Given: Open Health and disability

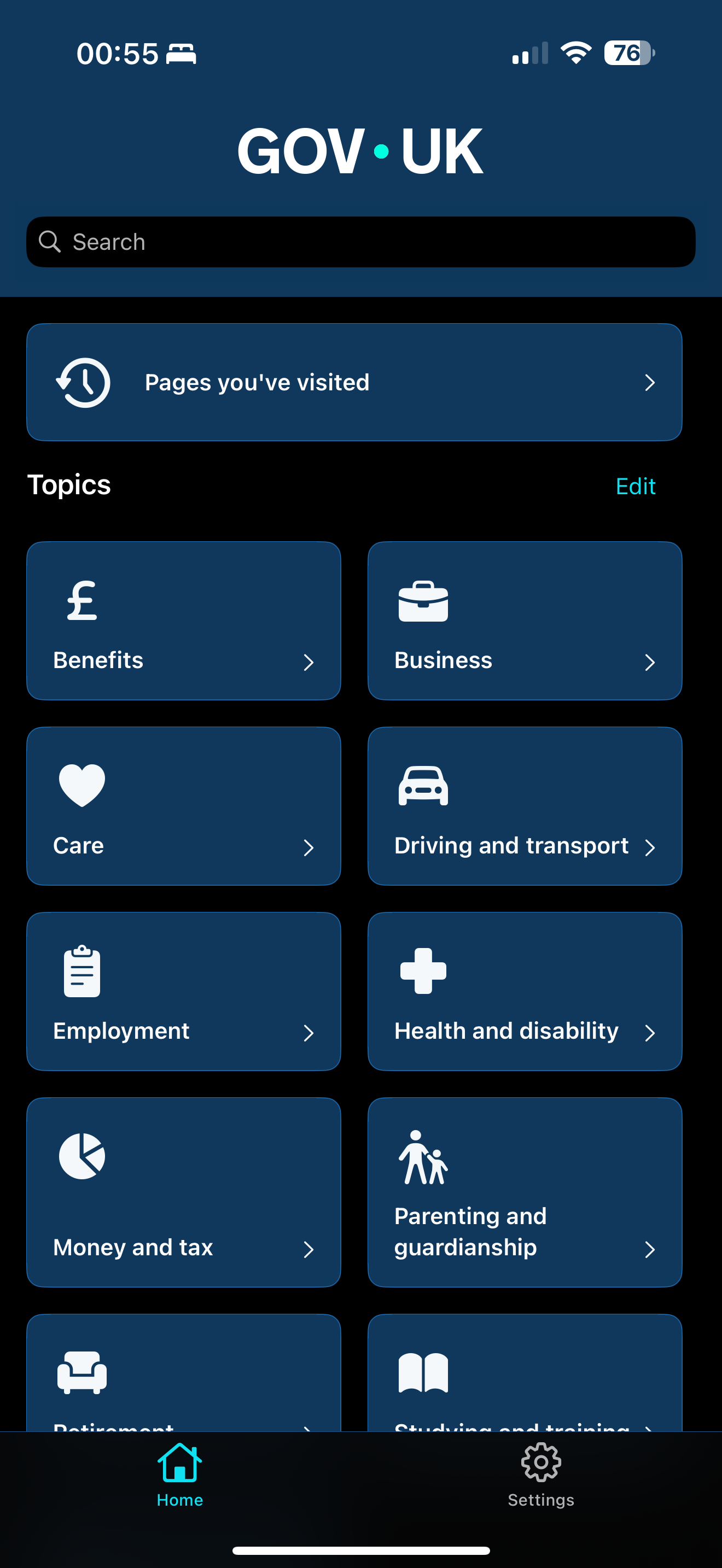Looking at the screenshot, I should 525,991.
